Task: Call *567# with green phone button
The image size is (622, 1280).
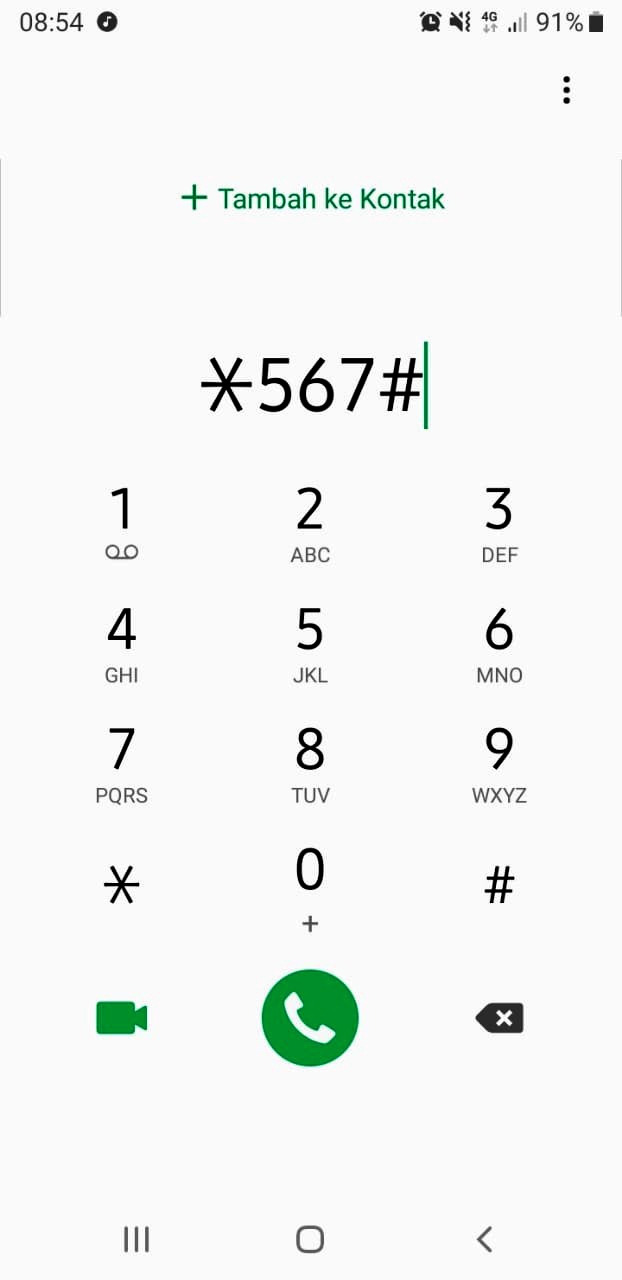Action: pos(310,1018)
